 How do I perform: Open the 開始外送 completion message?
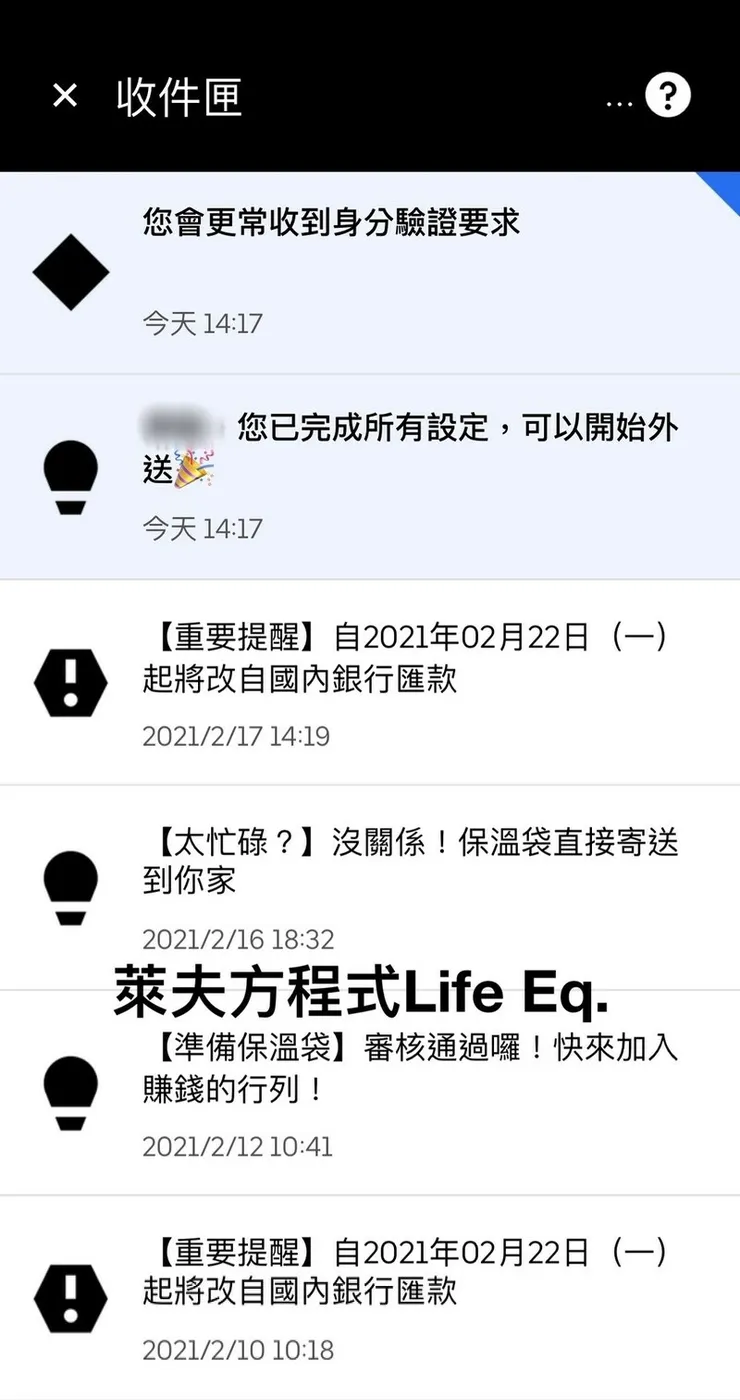(x=400, y=447)
